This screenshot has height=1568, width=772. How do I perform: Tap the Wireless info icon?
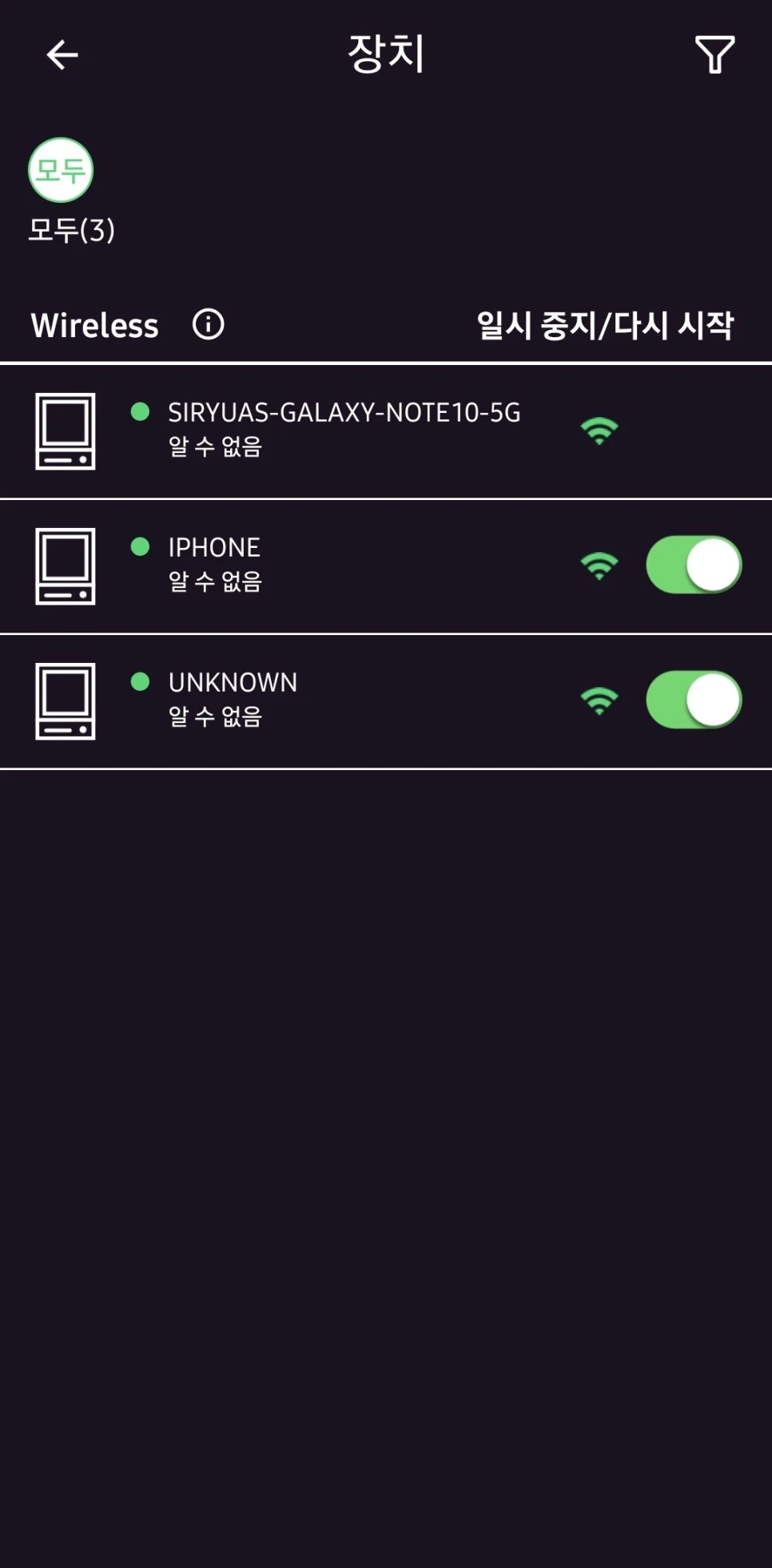coord(209,324)
